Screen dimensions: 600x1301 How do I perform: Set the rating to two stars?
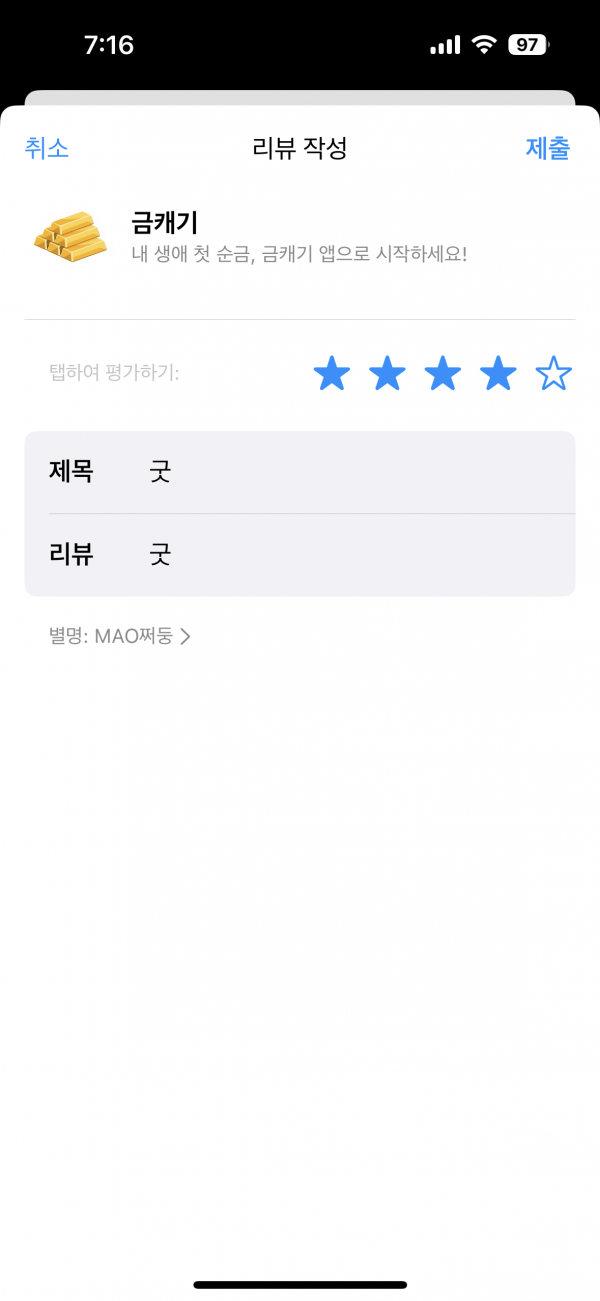point(387,374)
